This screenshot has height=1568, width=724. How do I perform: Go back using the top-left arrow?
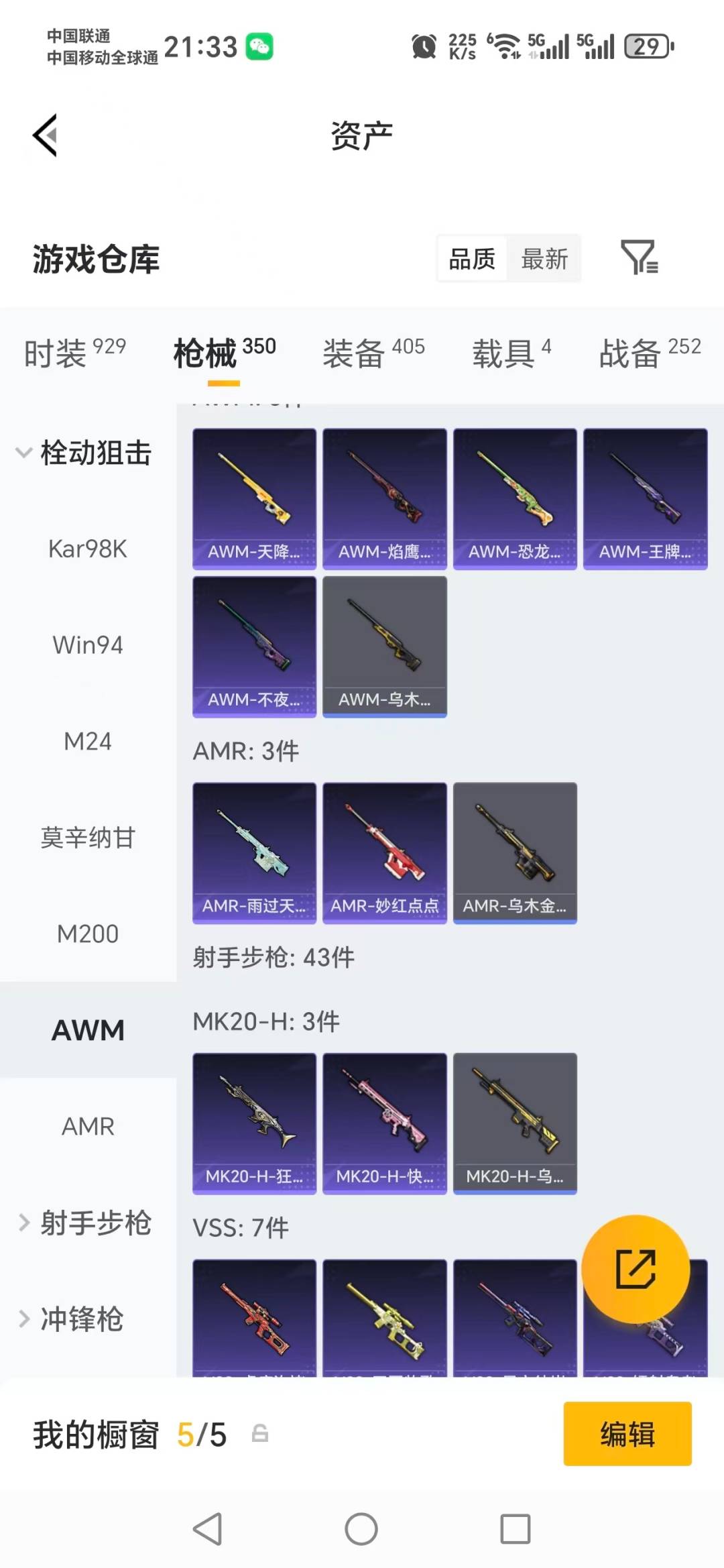pos(45,135)
